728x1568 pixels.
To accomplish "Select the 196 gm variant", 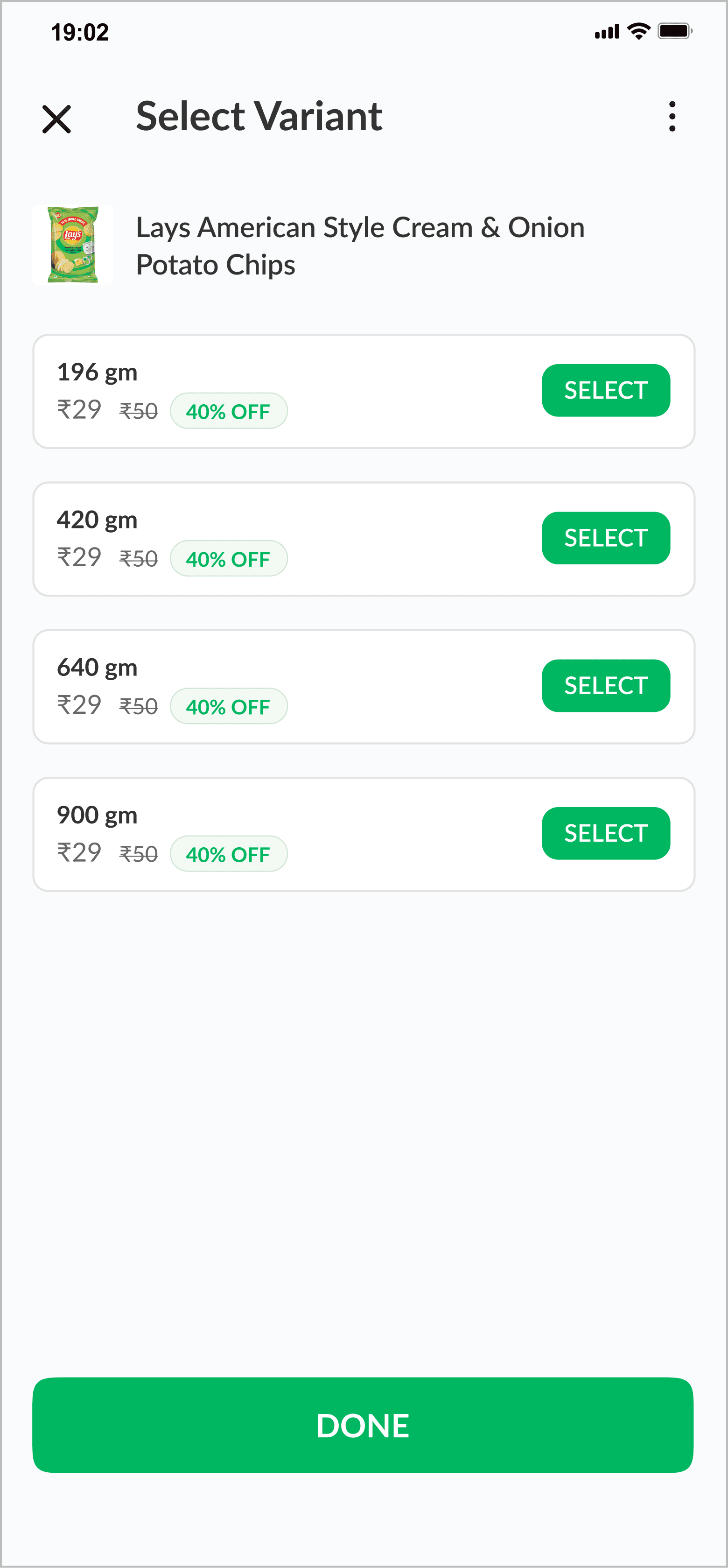I will tap(606, 390).
